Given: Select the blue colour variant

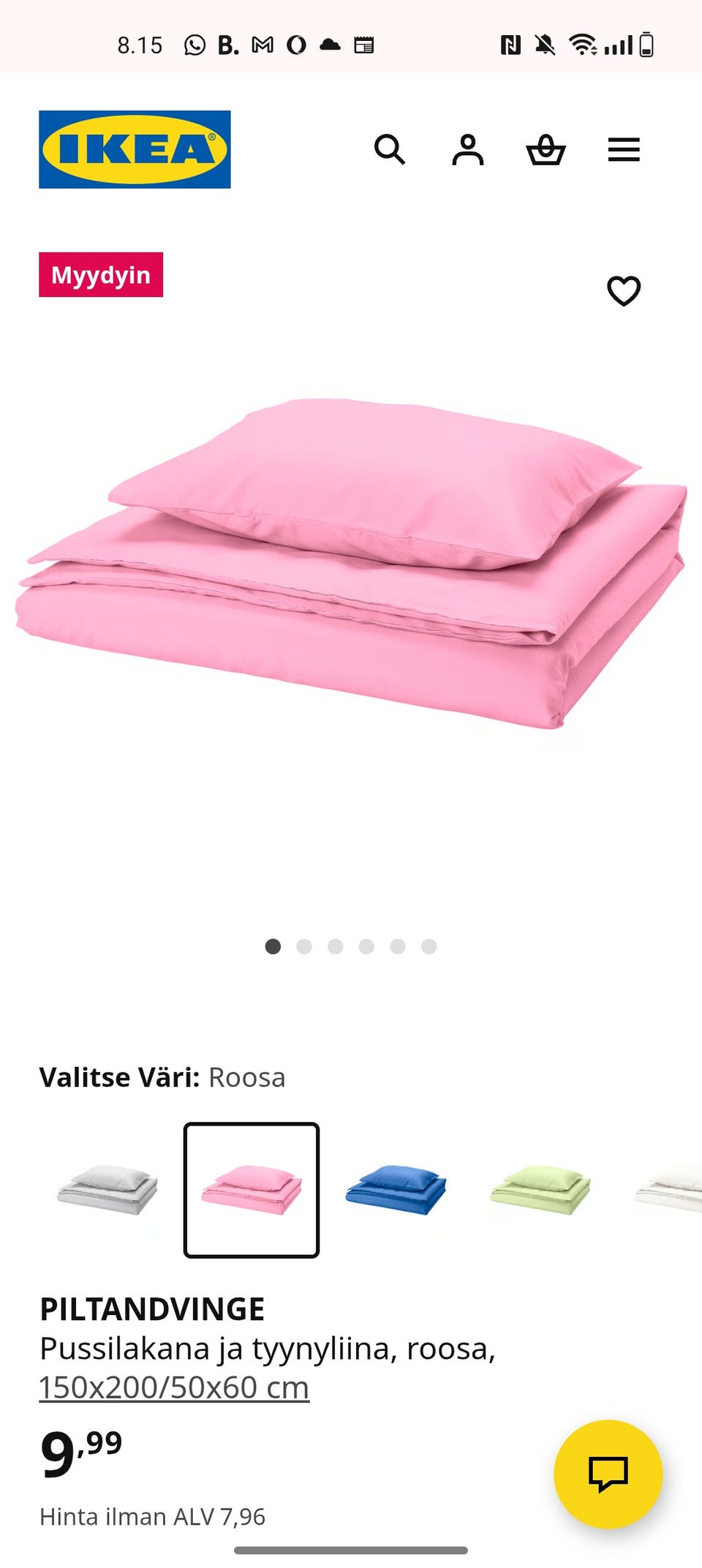Looking at the screenshot, I should pyautogui.click(x=396, y=1190).
